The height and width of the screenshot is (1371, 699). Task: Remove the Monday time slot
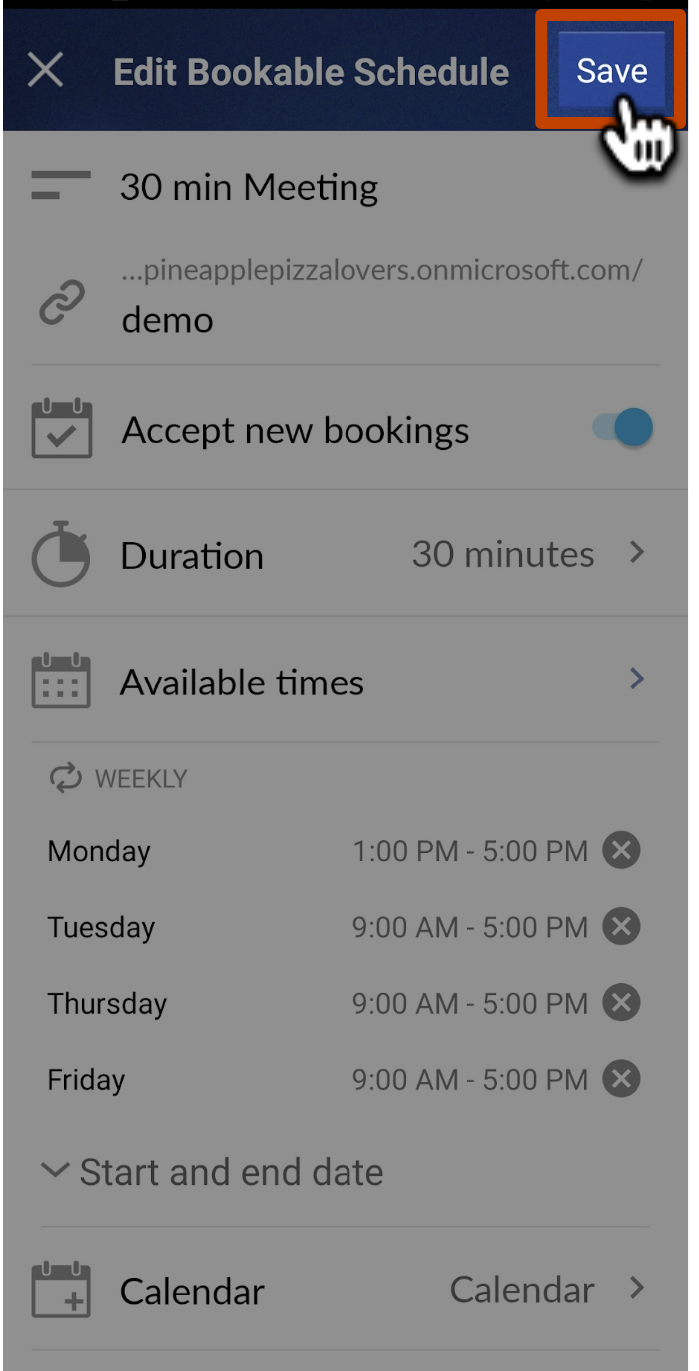tap(621, 851)
